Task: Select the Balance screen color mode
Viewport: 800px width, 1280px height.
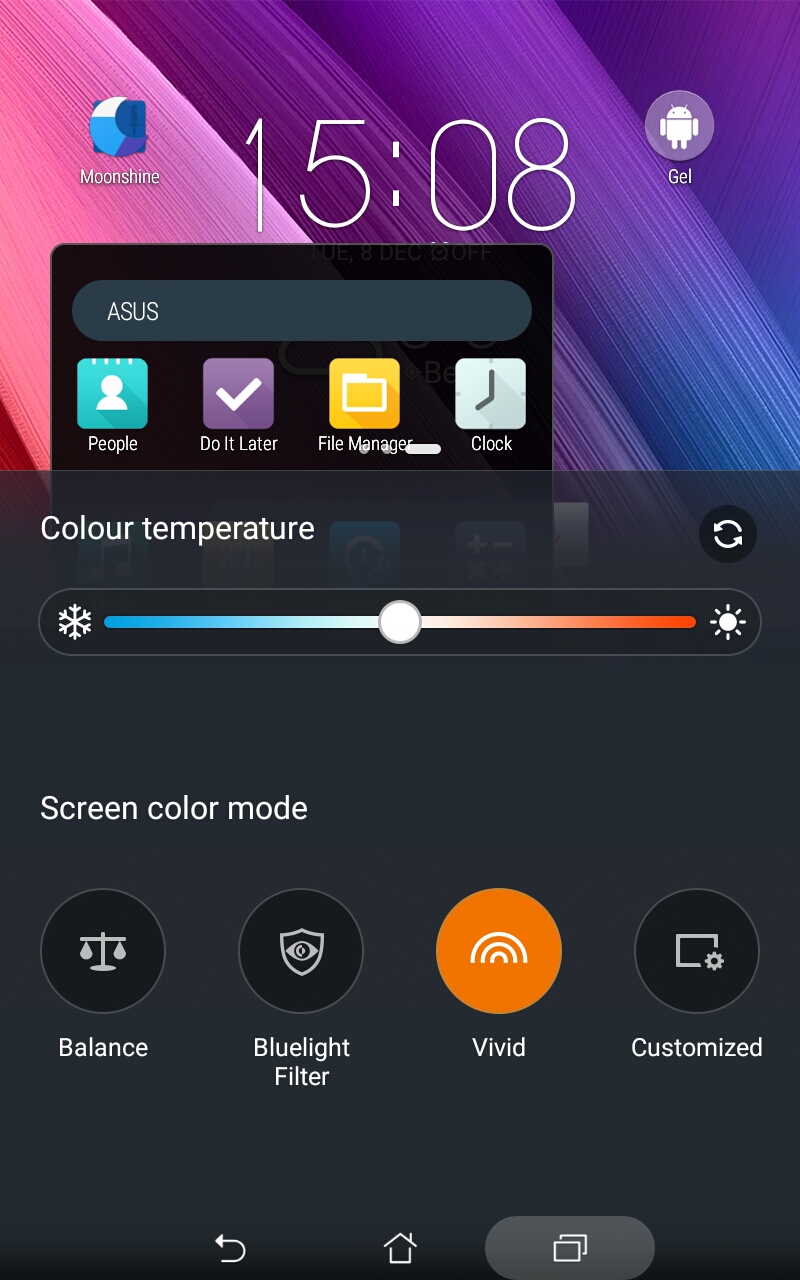Action: (x=103, y=951)
